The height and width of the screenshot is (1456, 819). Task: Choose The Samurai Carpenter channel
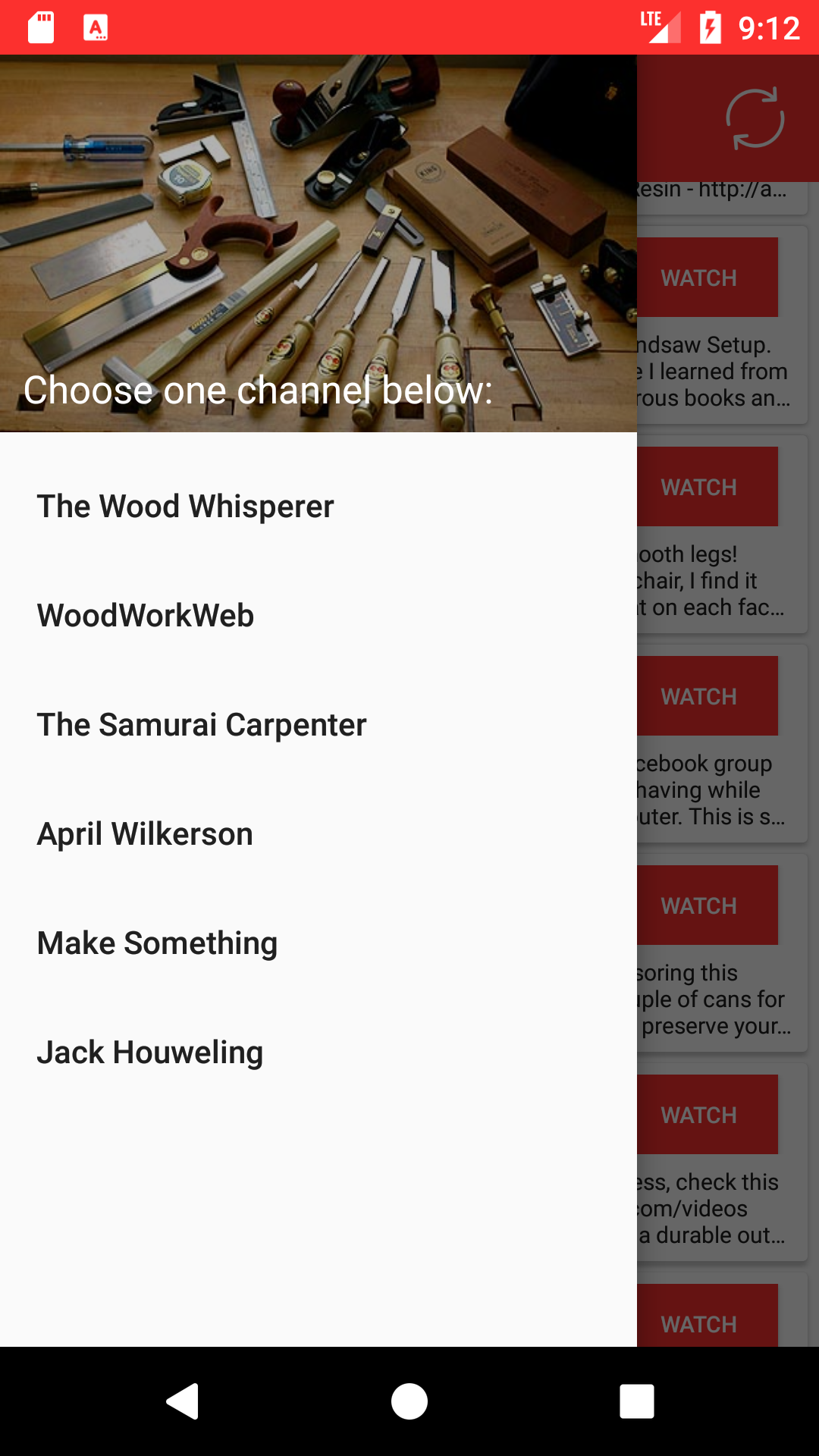click(201, 725)
